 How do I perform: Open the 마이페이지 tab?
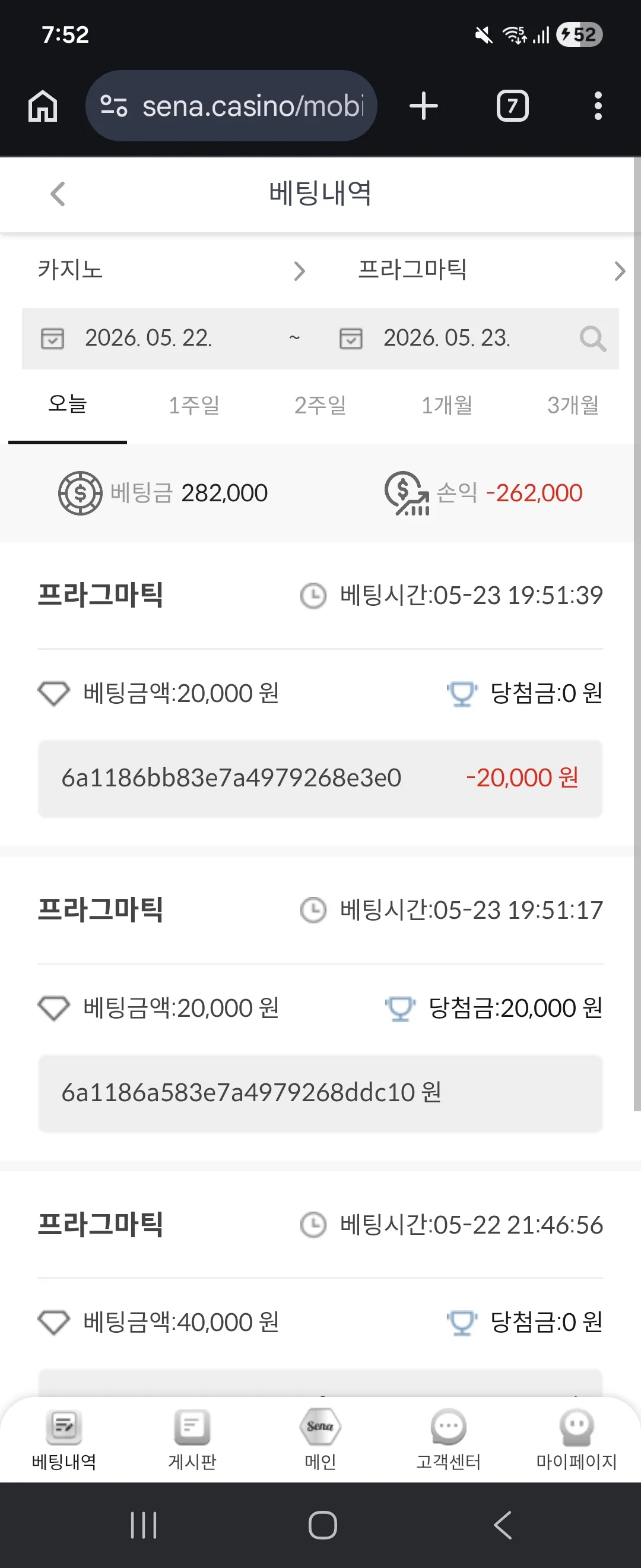click(x=576, y=1440)
